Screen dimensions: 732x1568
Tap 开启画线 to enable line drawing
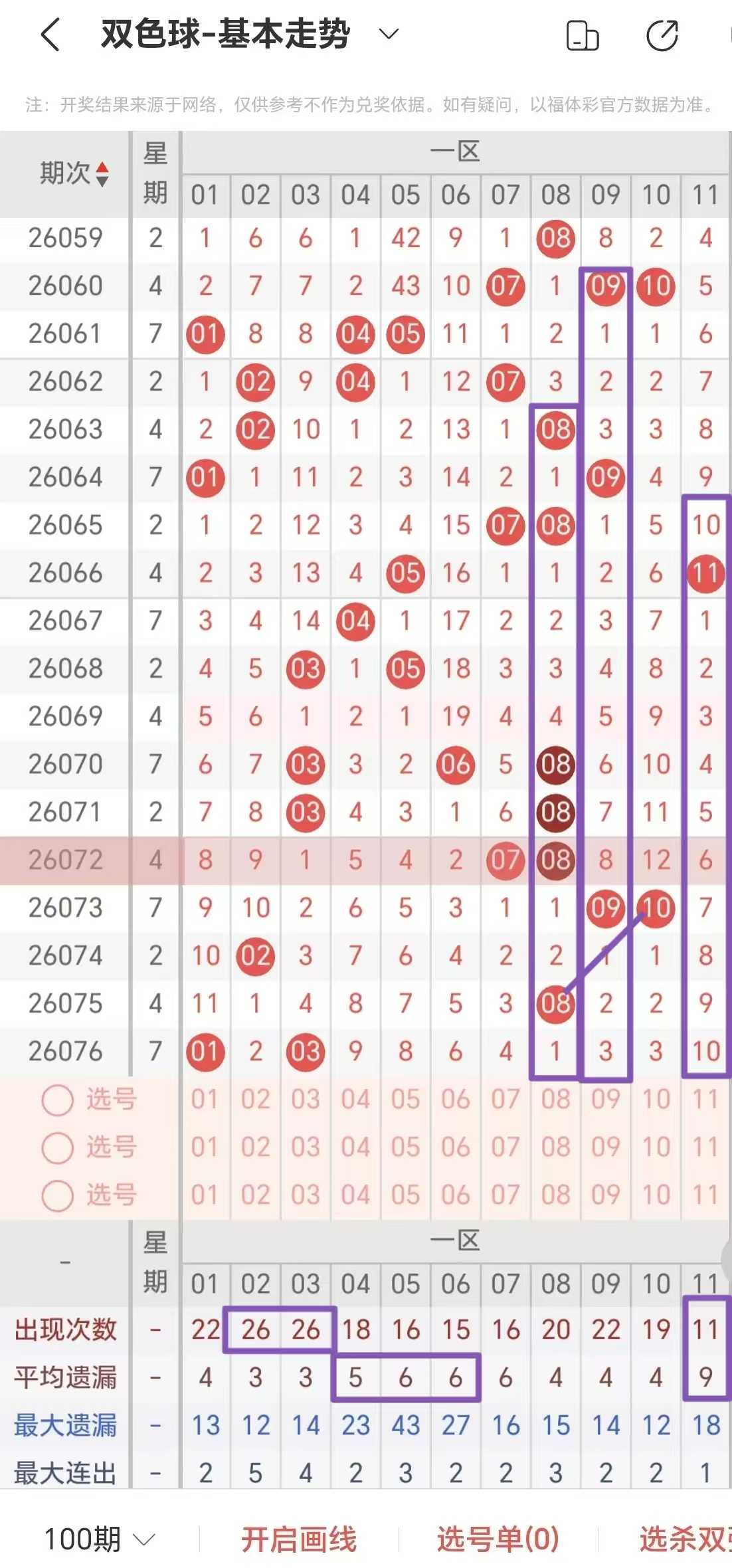tap(299, 1539)
